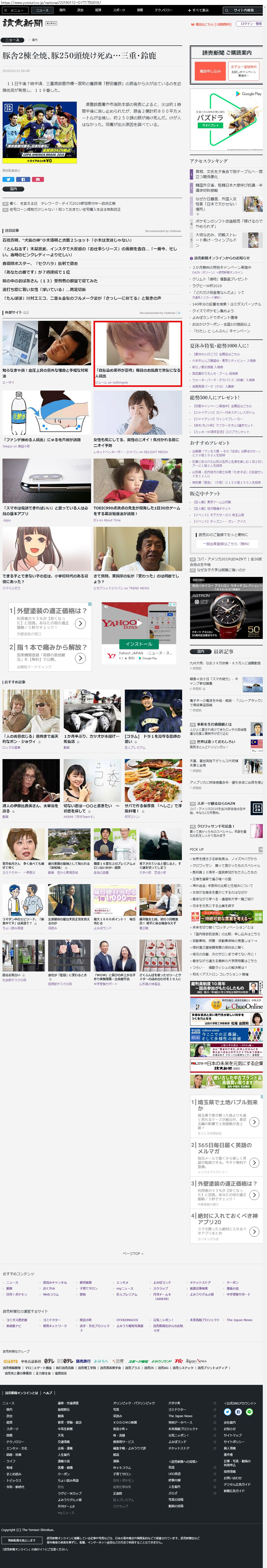Open the テクノロジー navigation tab
The image size is (267, 1568).
163,10
